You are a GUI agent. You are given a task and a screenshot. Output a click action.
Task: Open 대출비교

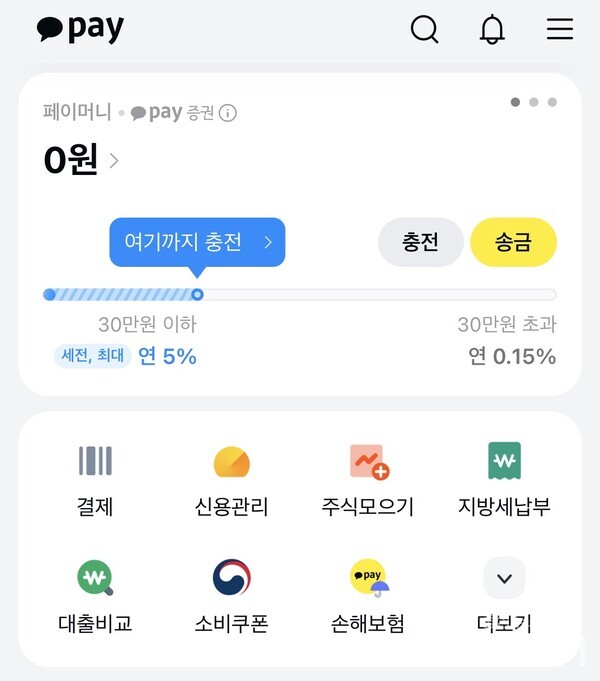(95, 597)
